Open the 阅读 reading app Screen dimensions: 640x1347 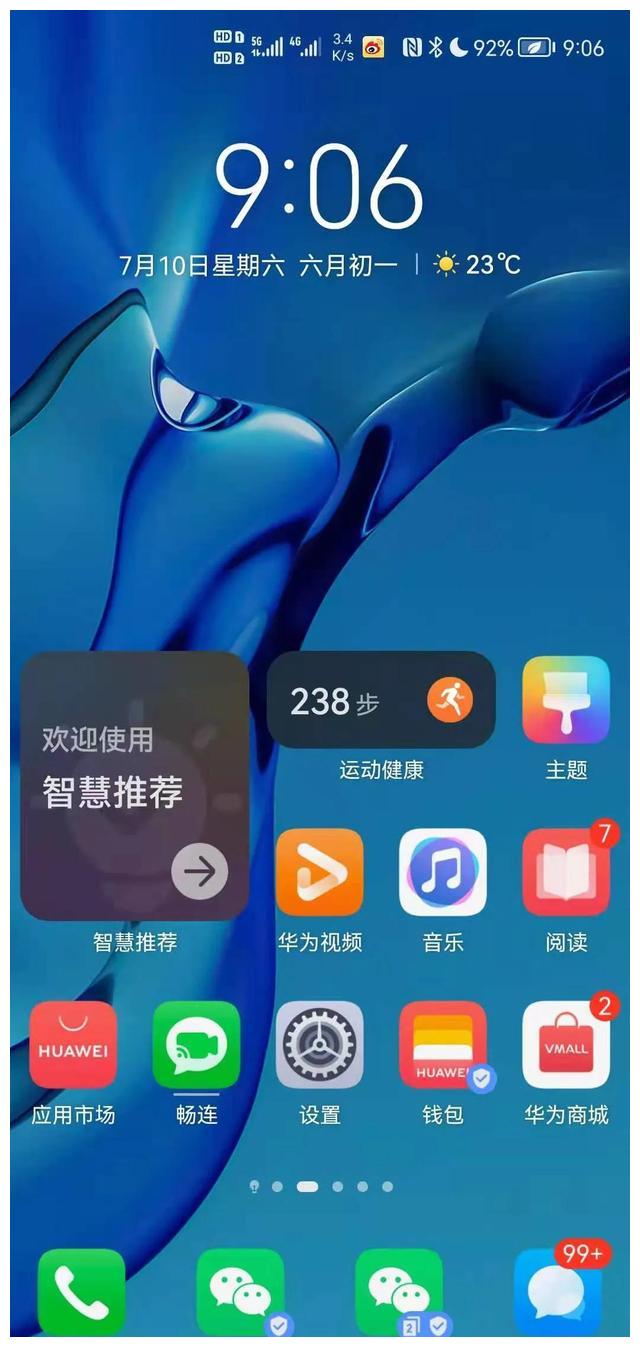(x=566, y=872)
